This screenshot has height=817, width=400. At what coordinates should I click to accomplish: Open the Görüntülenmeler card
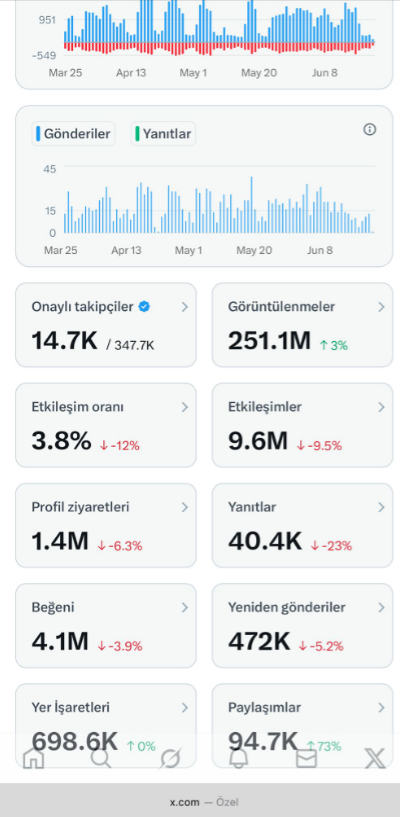pos(302,325)
